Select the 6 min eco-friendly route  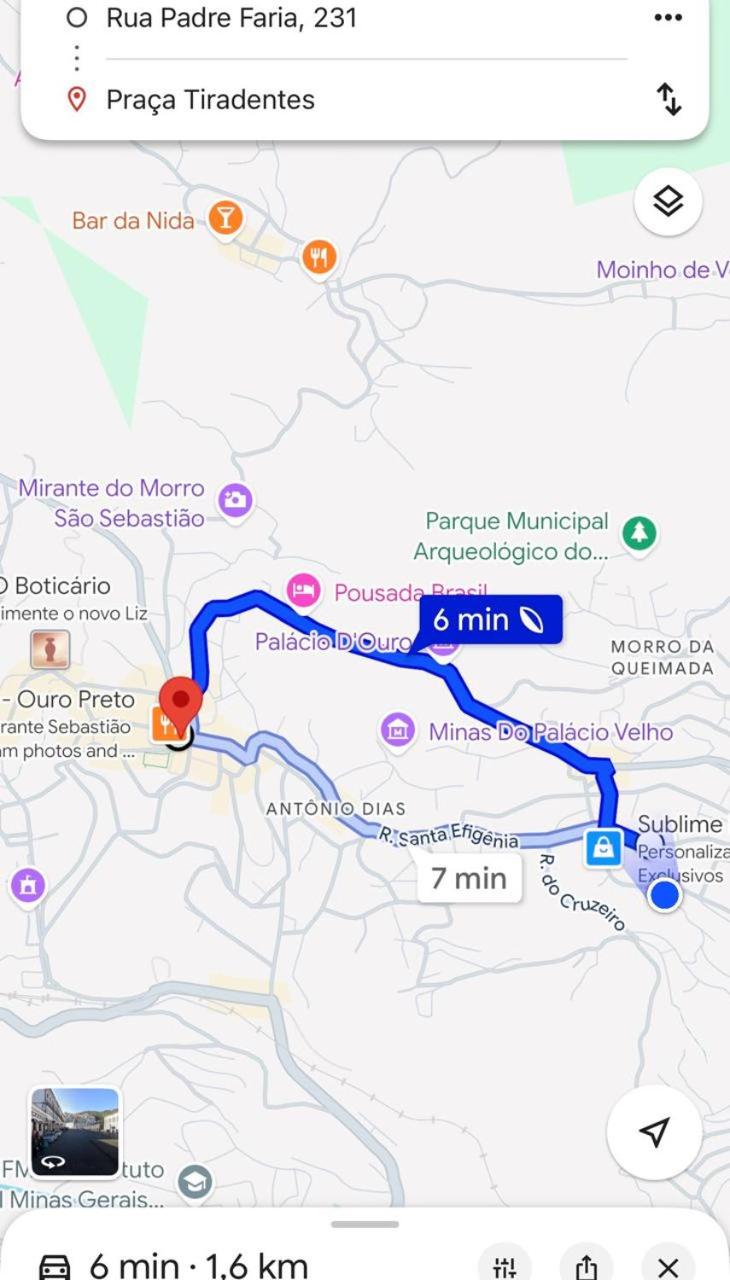[489, 620]
